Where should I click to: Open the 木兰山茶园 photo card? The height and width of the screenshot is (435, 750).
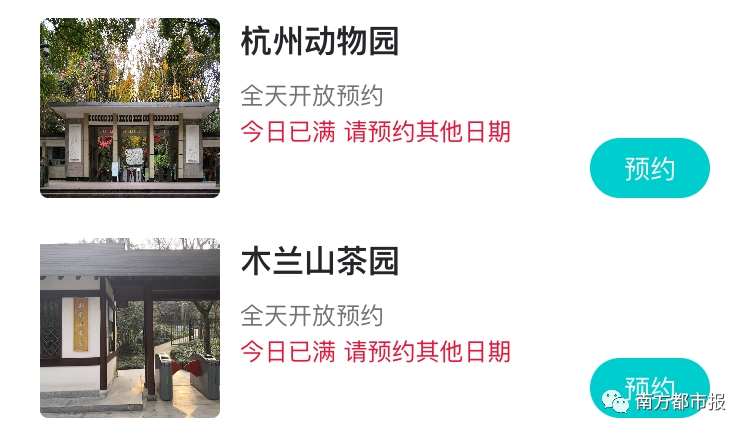130,328
